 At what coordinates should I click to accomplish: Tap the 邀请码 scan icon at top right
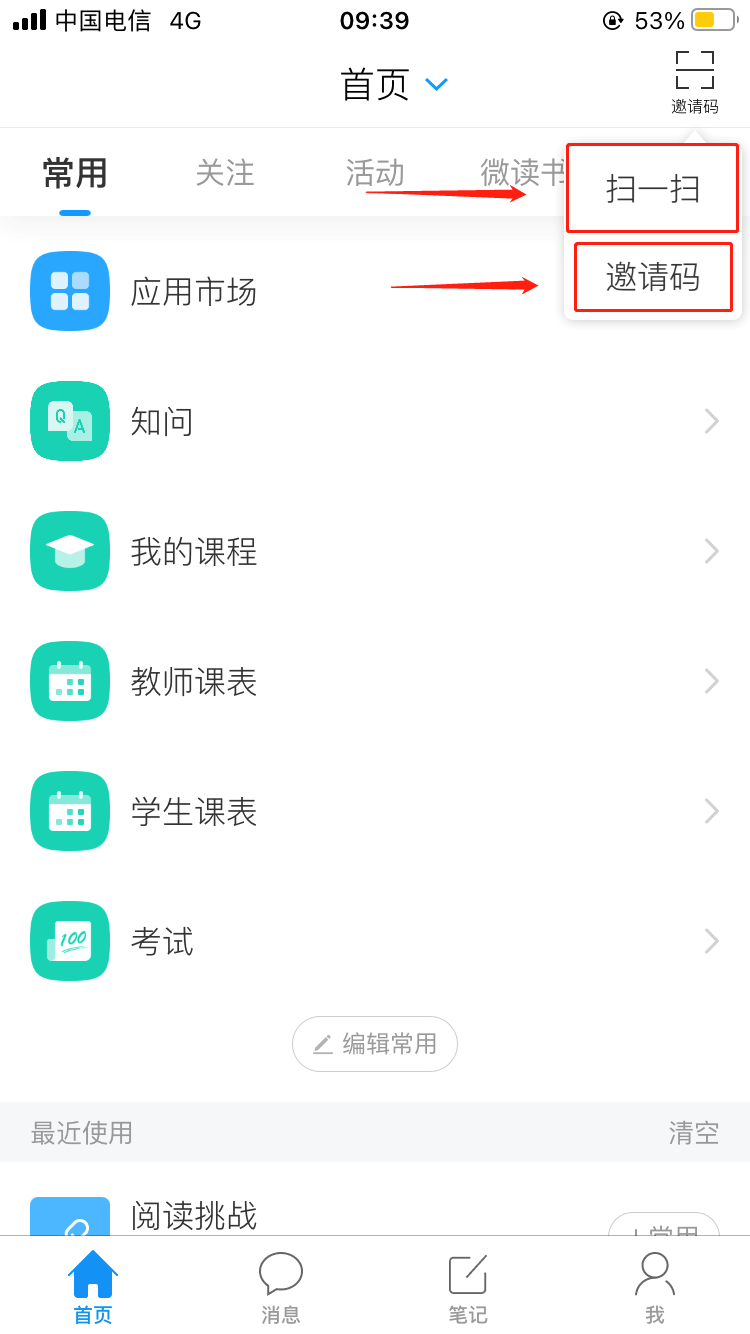[x=695, y=82]
